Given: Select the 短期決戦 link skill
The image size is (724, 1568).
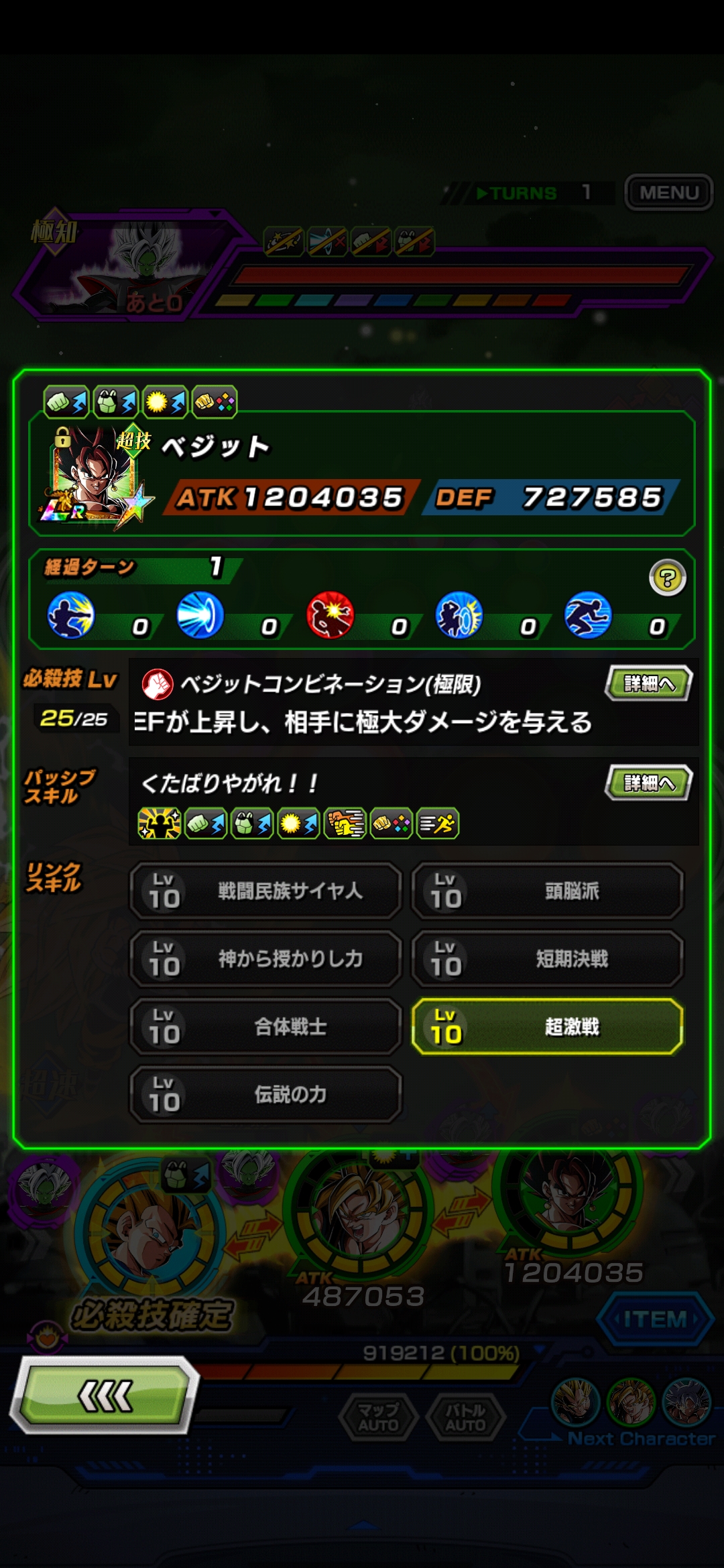Looking at the screenshot, I should coord(548,958).
